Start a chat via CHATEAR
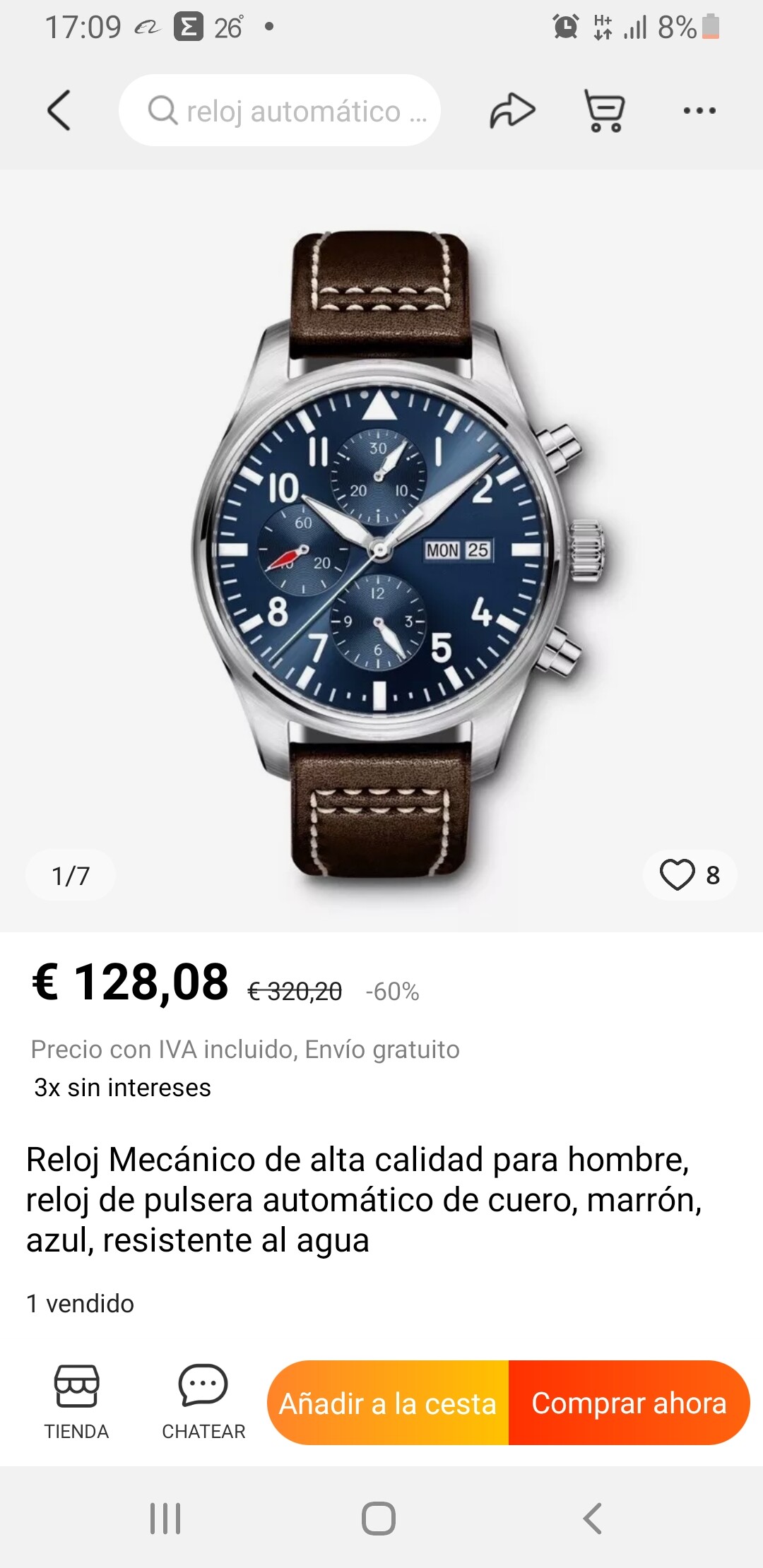 click(203, 1403)
